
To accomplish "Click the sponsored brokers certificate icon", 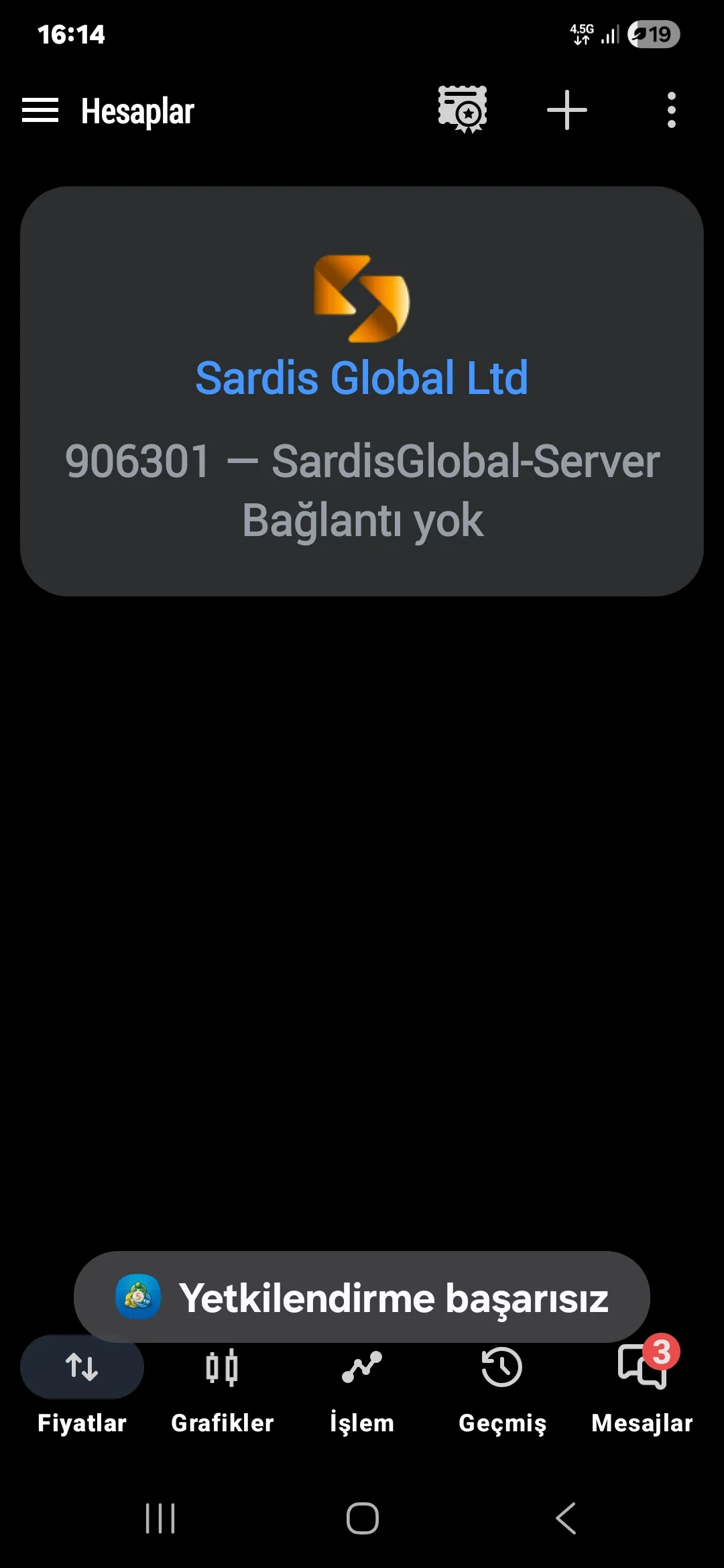I will click(x=463, y=111).
